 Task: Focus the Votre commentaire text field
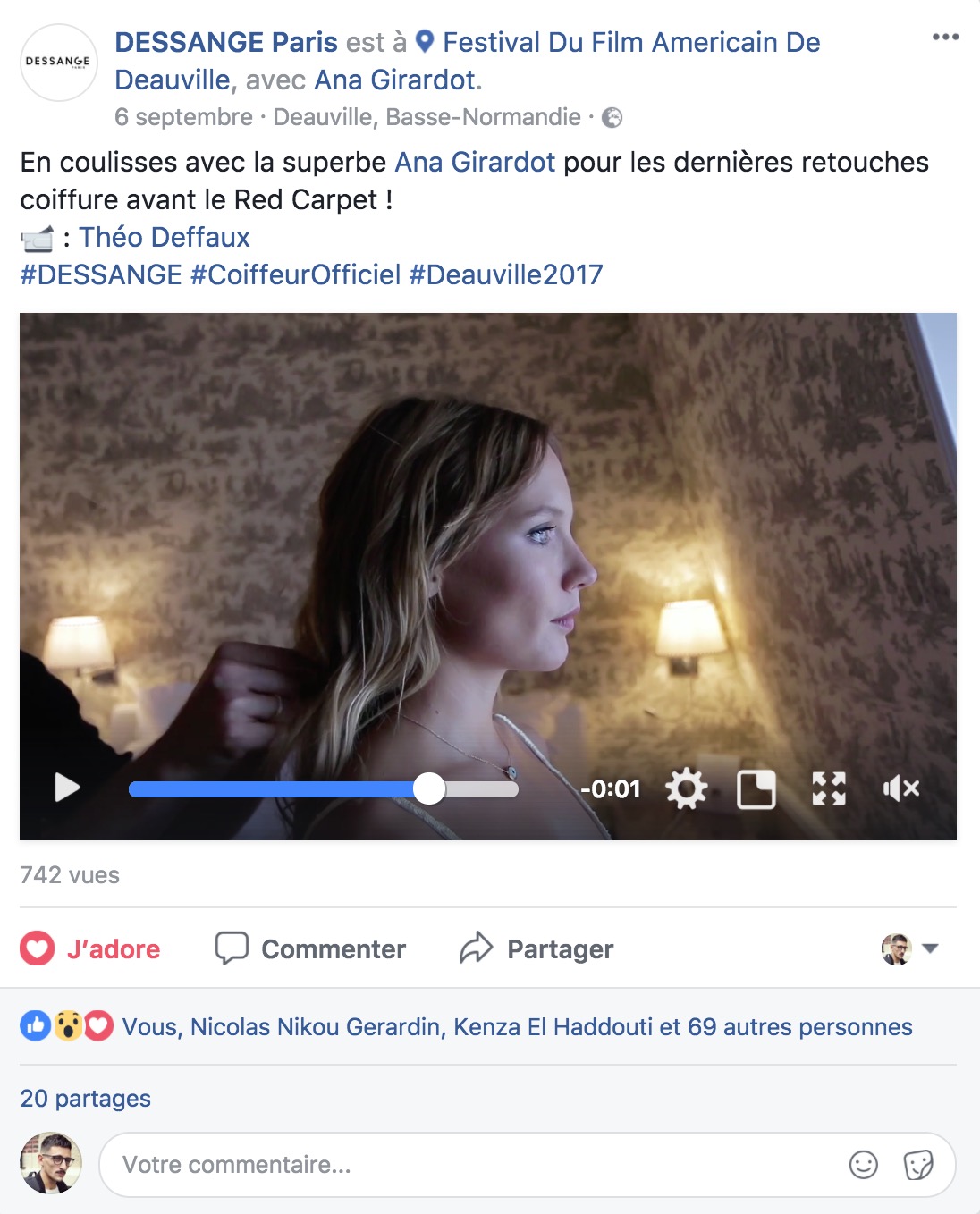pyautogui.click(x=465, y=1165)
